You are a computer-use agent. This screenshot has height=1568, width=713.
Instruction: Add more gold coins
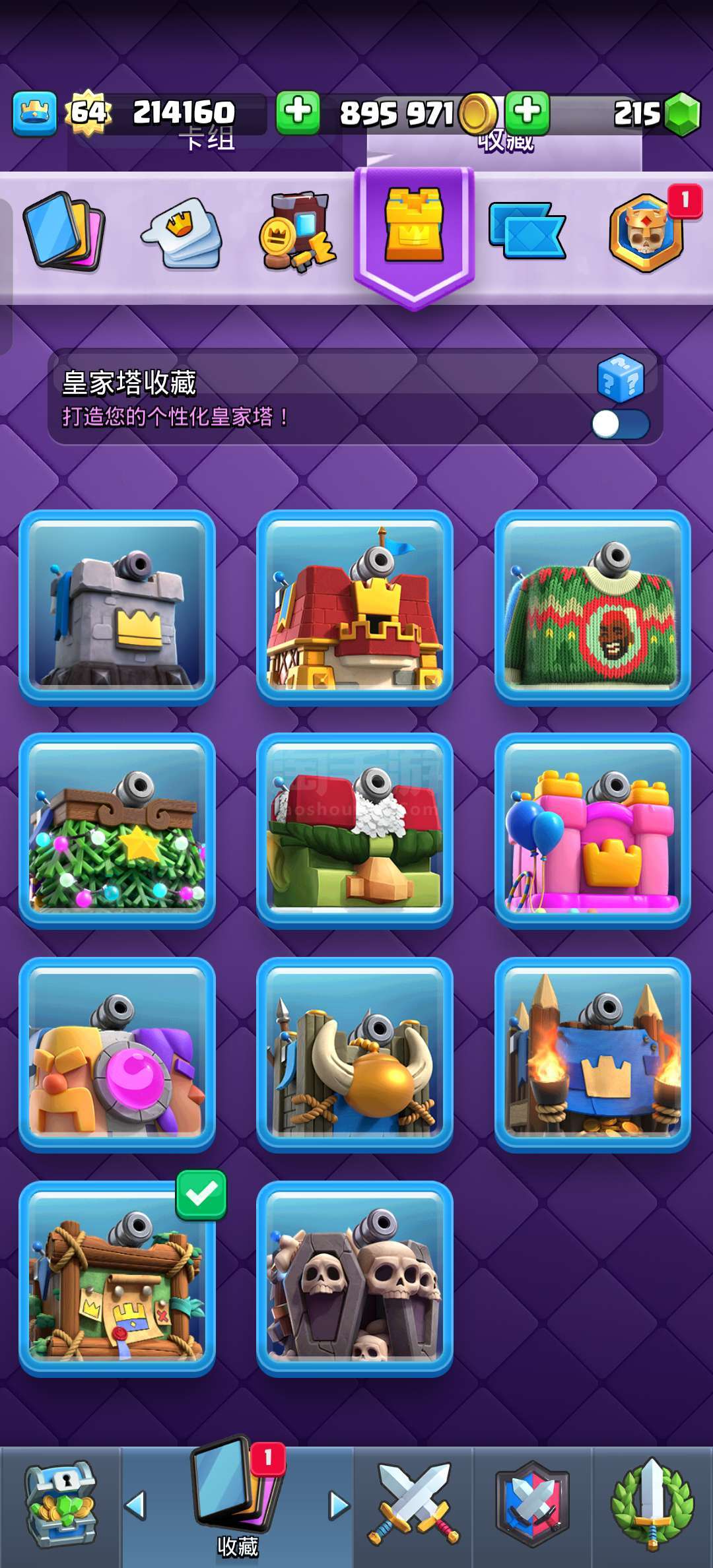298,112
